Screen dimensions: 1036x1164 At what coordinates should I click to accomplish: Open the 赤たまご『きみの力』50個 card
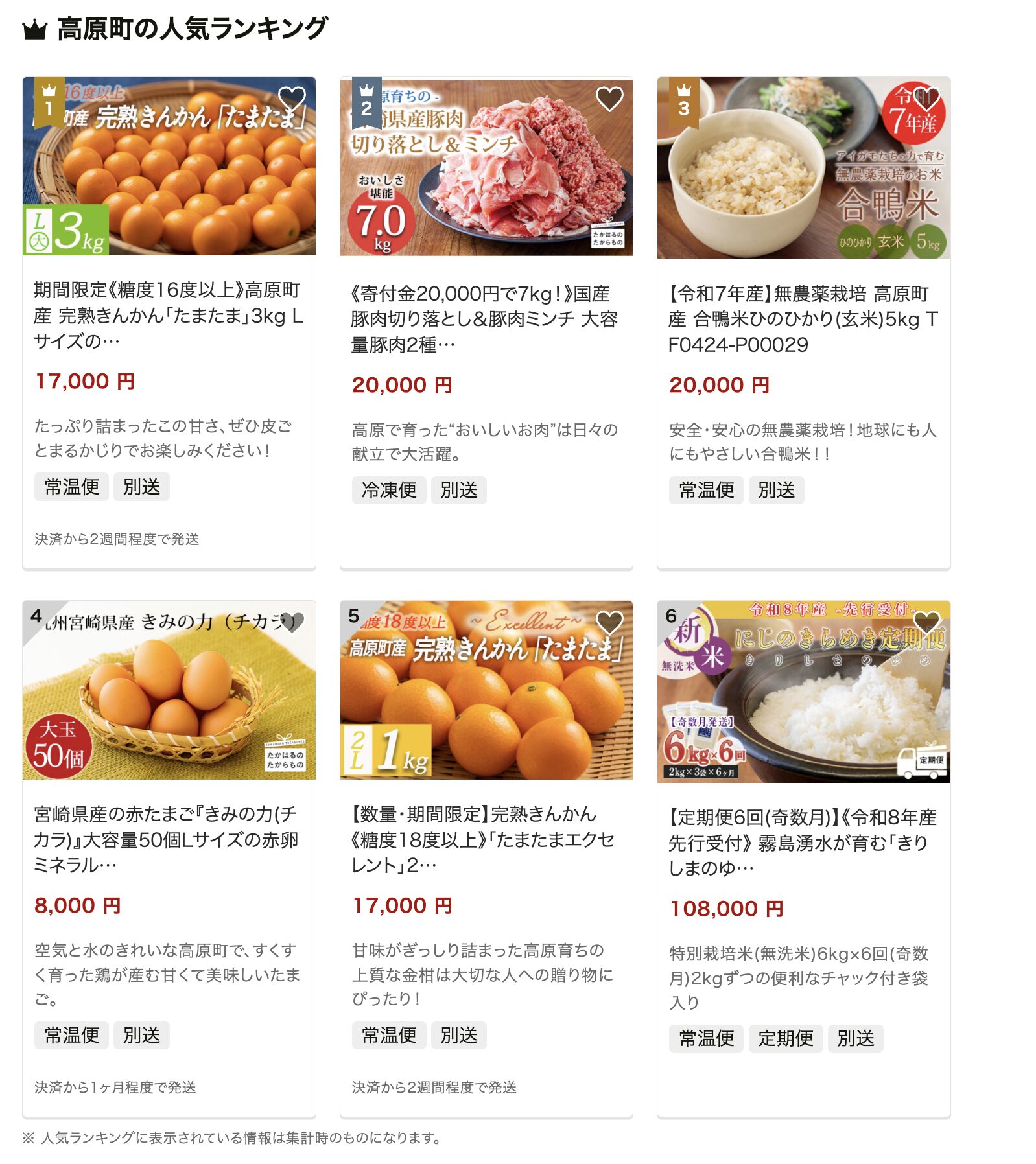coord(168,839)
